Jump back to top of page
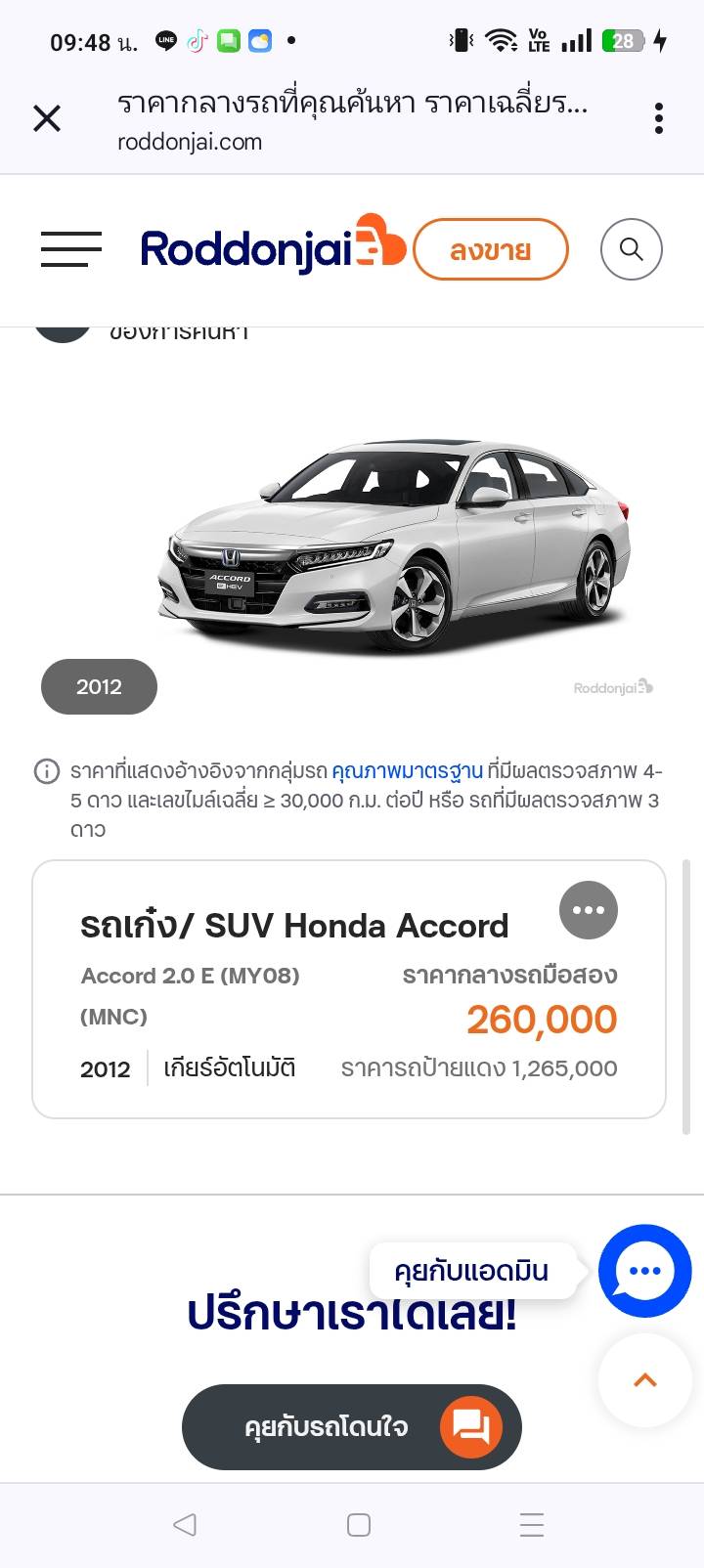 [x=644, y=1380]
